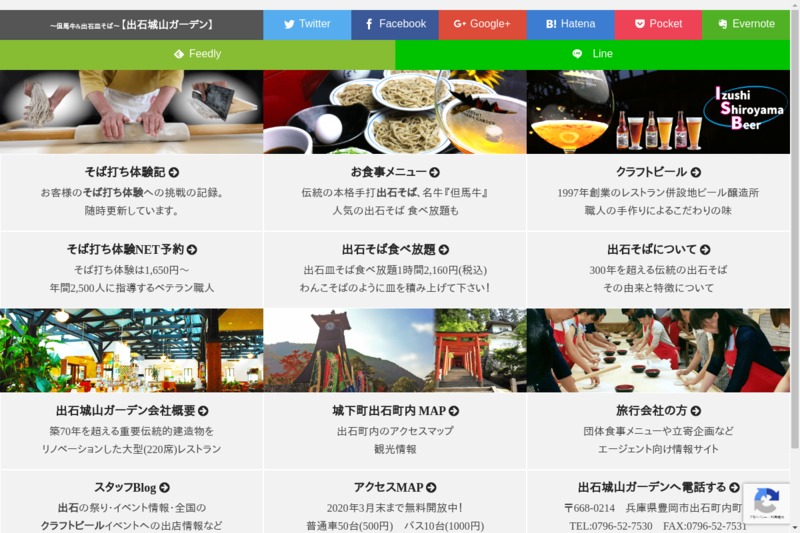800x533 pixels.
Task: Open 出石そば食べ放題 details
Action: pos(395,249)
